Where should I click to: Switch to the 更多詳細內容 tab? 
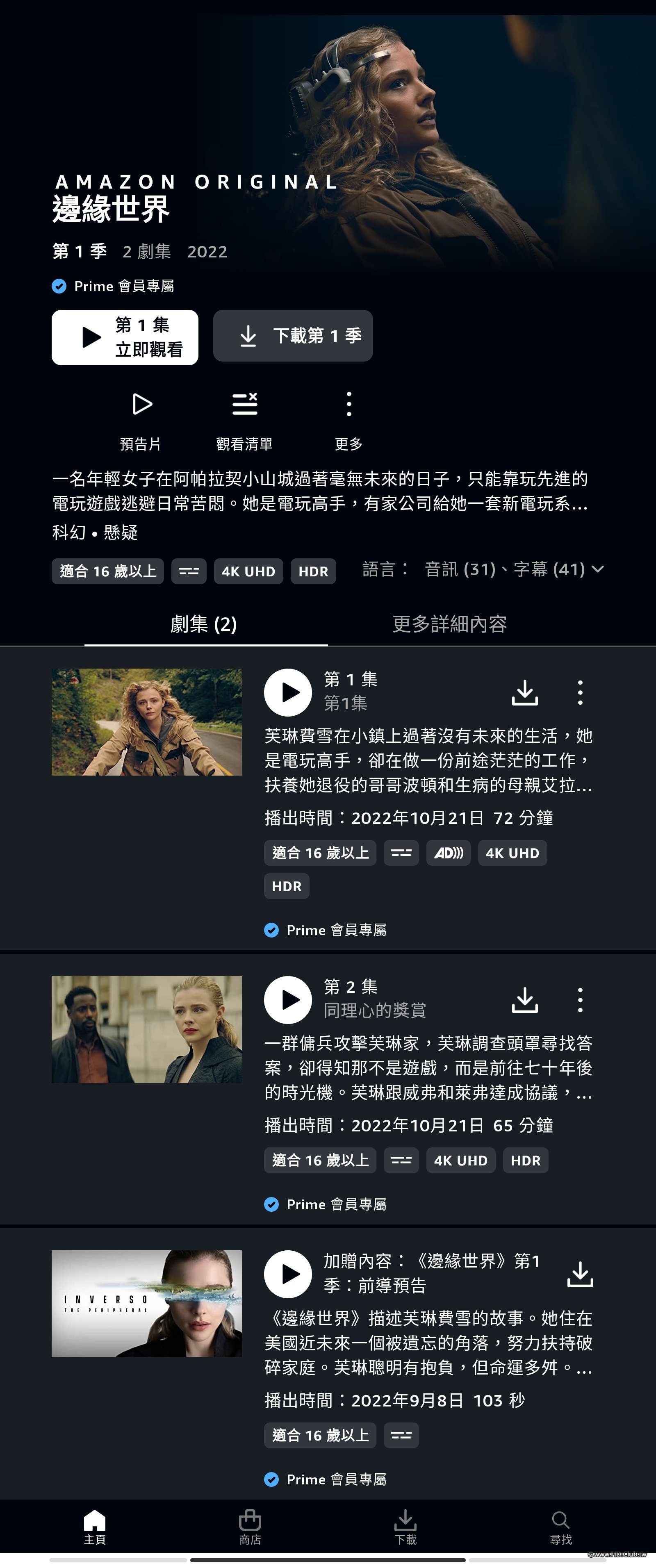(x=449, y=624)
